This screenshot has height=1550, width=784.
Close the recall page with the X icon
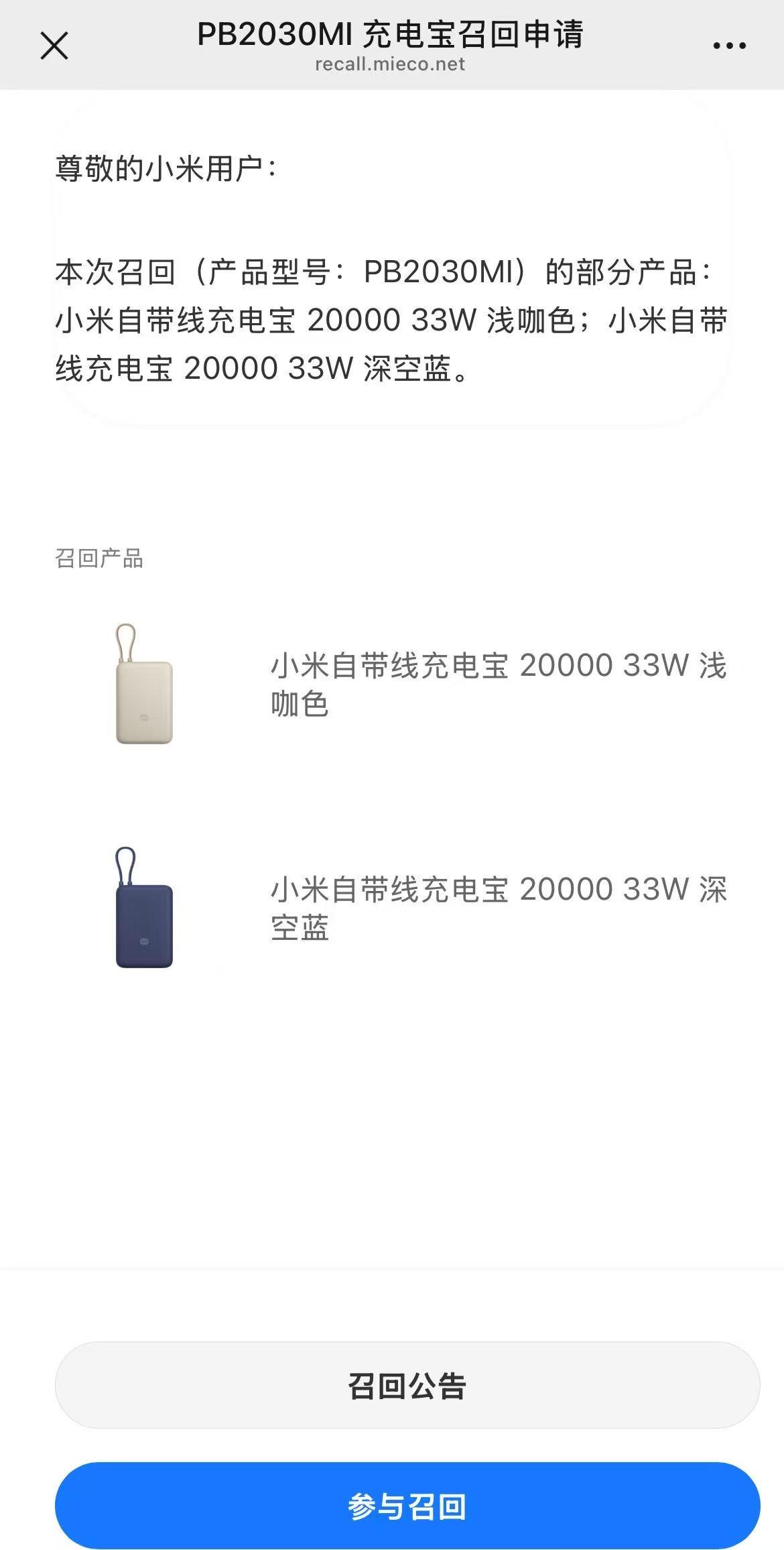pos(53,46)
